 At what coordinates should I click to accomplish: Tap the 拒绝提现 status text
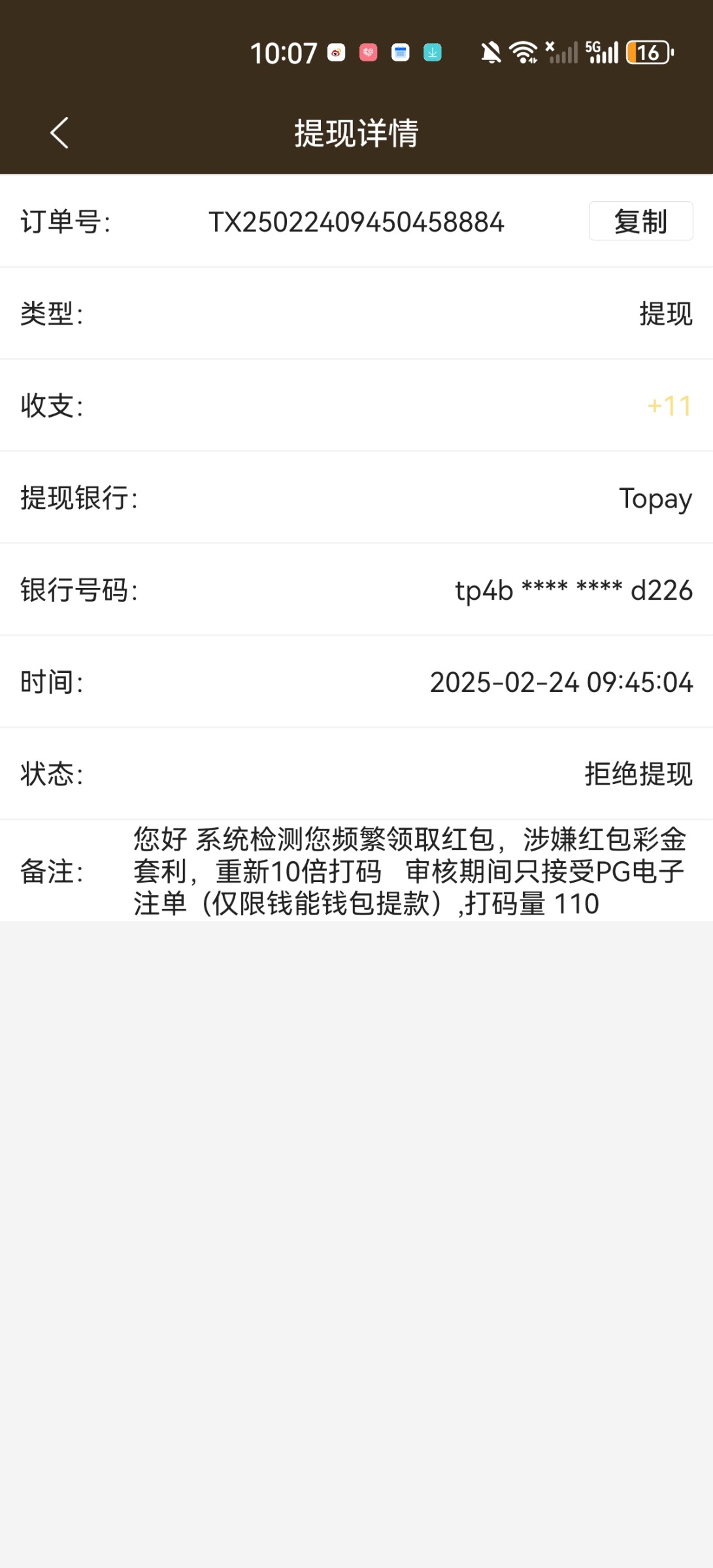coord(638,775)
